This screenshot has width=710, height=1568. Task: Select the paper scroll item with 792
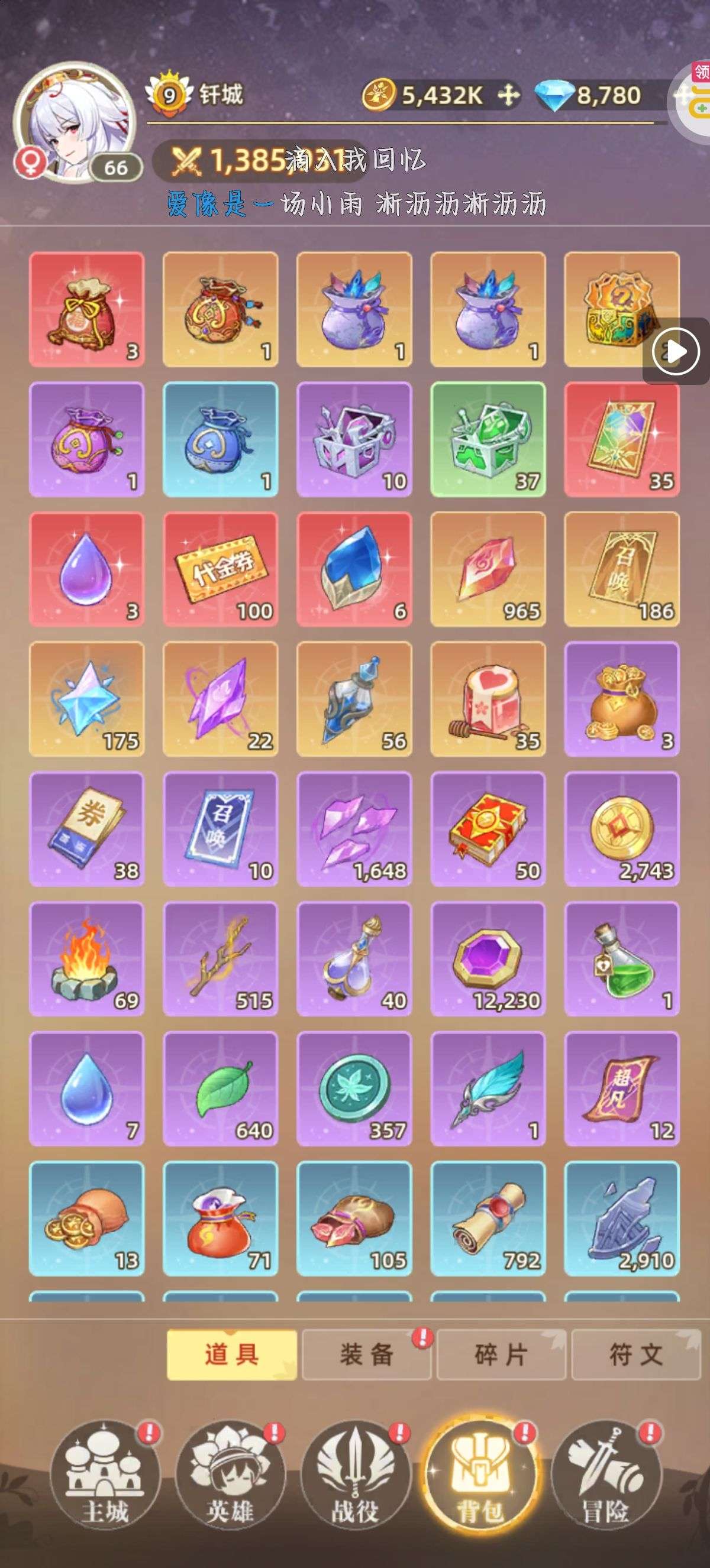(488, 1219)
